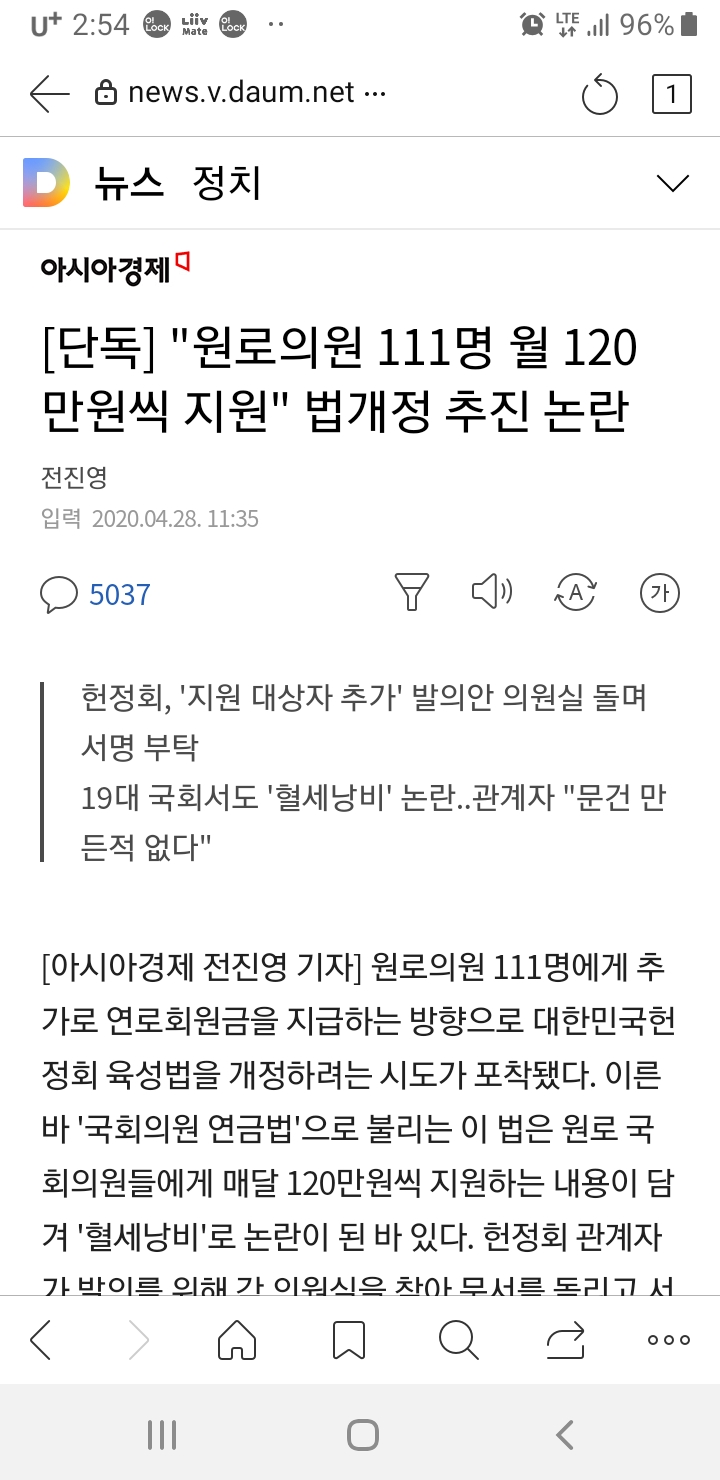This screenshot has height=1480, width=720.
Task: Open search from the bottom toolbar
Action: click(x=458, y=1339)
